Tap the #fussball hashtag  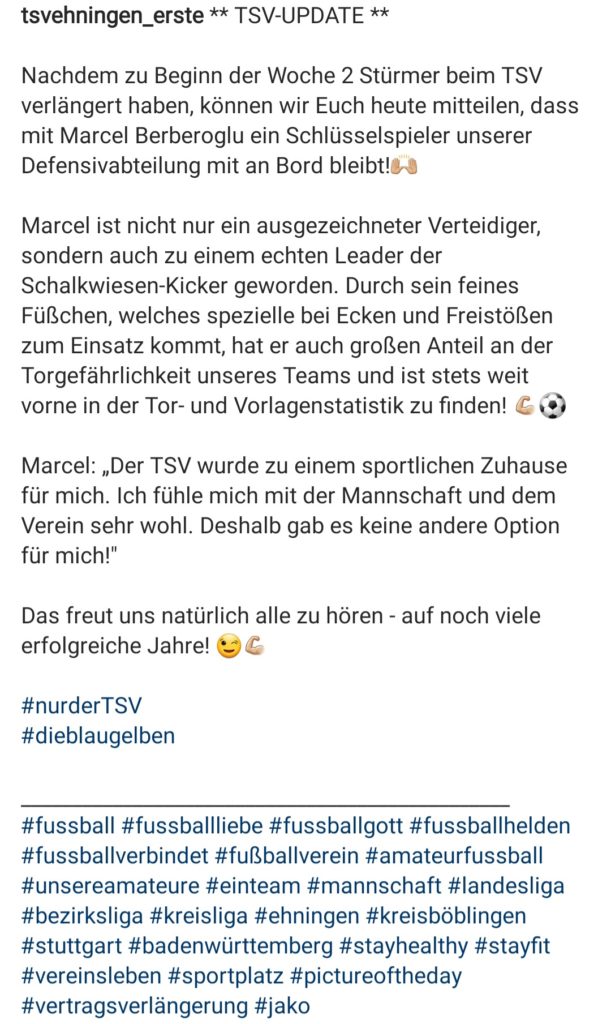click(68, 825)
